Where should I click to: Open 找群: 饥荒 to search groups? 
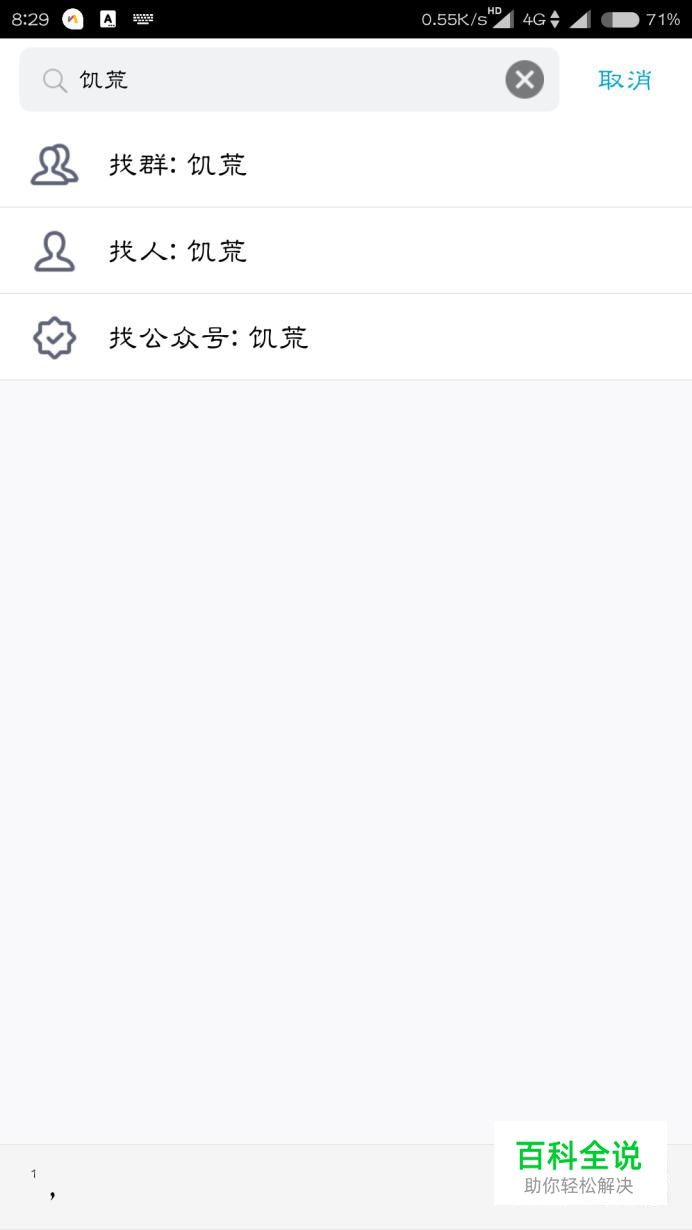(346, 164)
